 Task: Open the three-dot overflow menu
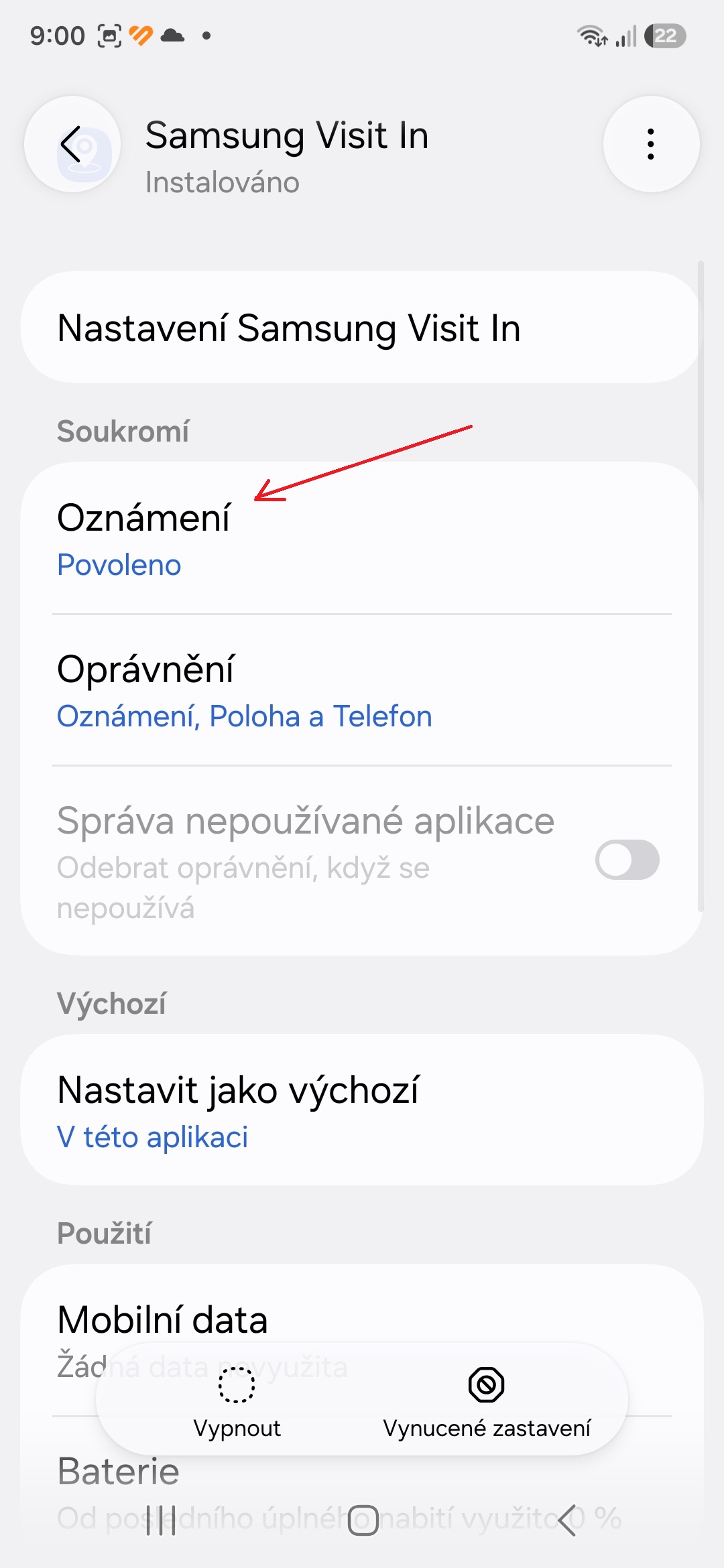point(651,144)
